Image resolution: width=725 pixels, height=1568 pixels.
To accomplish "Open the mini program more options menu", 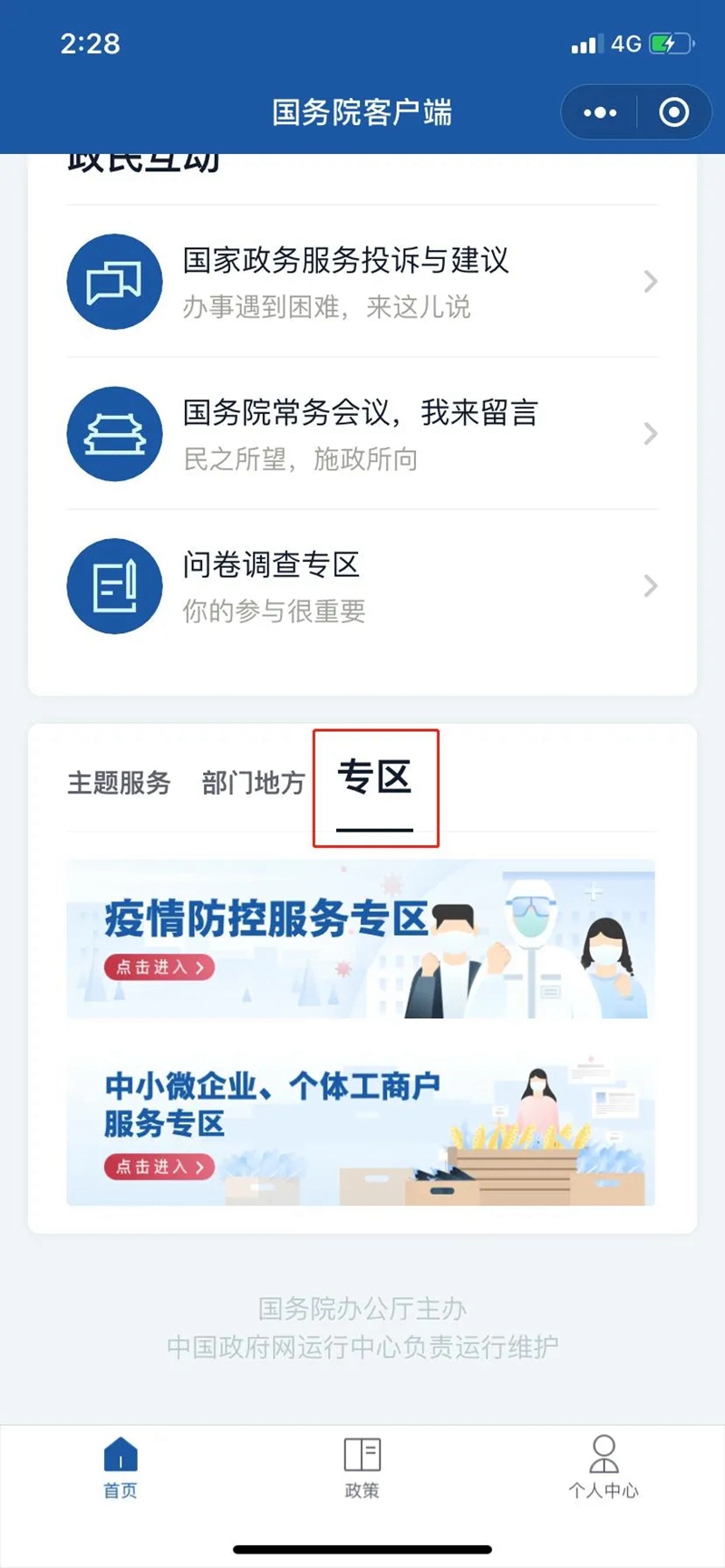I will [x=600, y=112].
